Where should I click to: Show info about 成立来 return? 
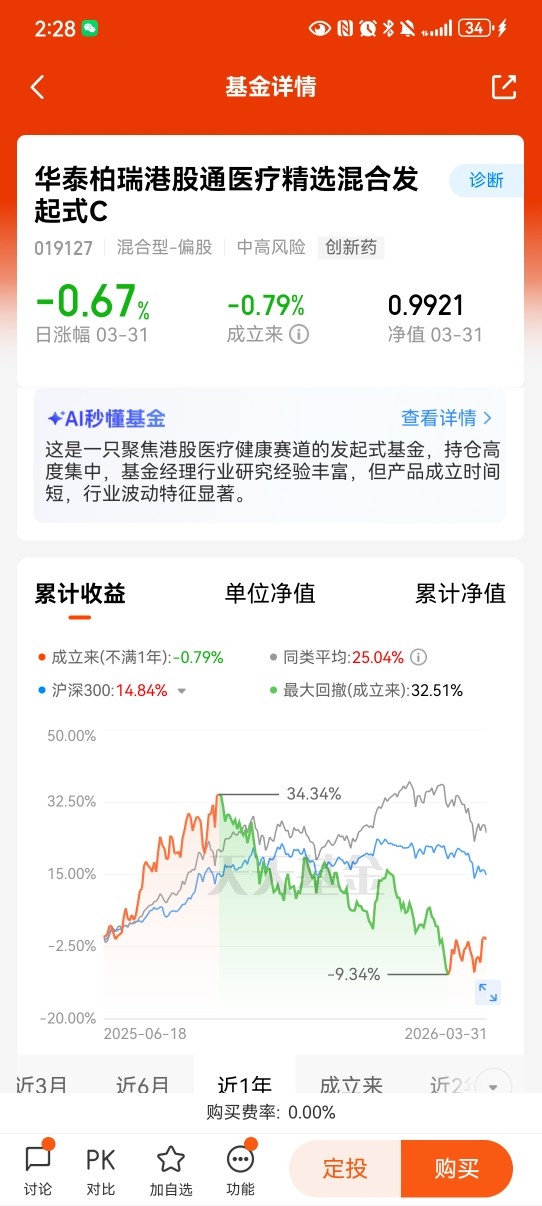pyautogui.click(x=298, y=334)
